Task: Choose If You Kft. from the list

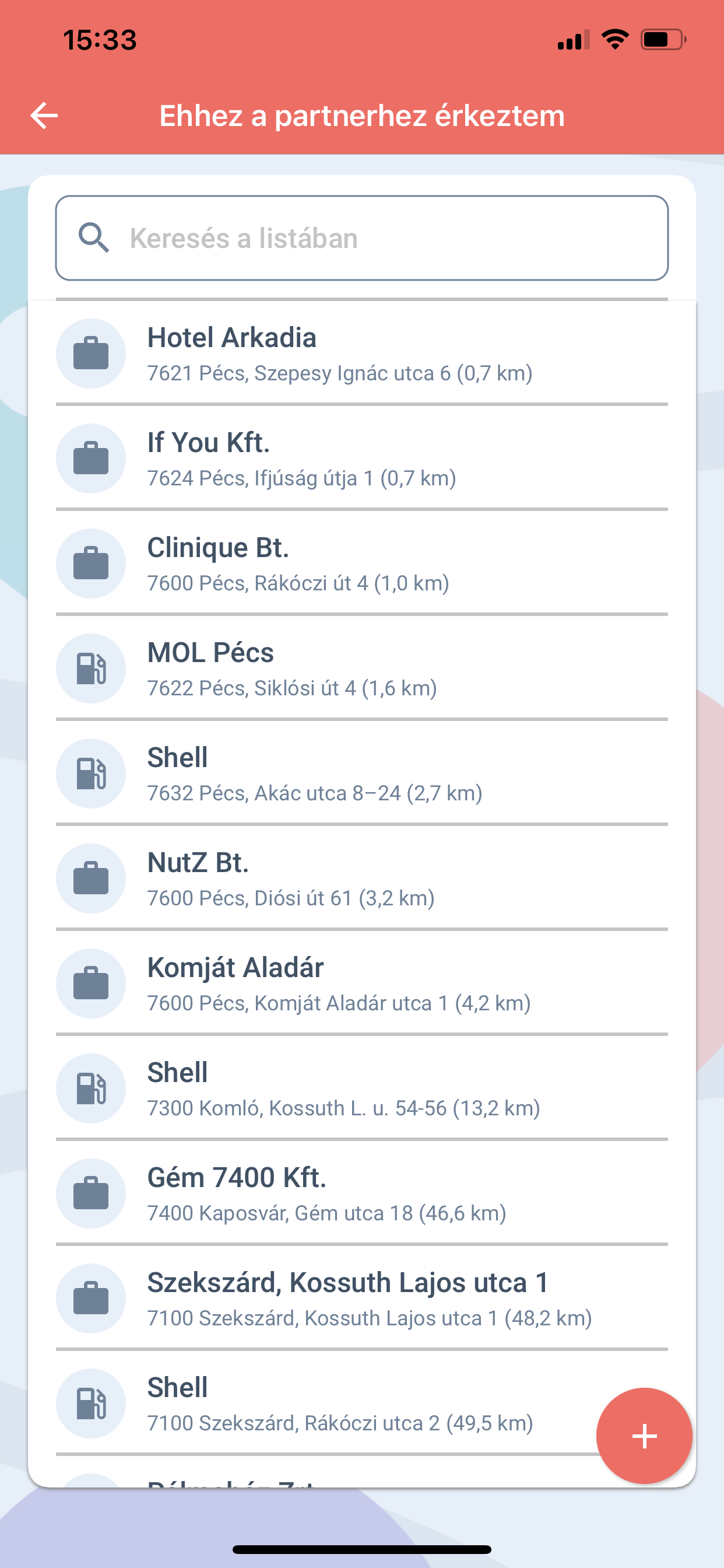Action: point(362,458)
